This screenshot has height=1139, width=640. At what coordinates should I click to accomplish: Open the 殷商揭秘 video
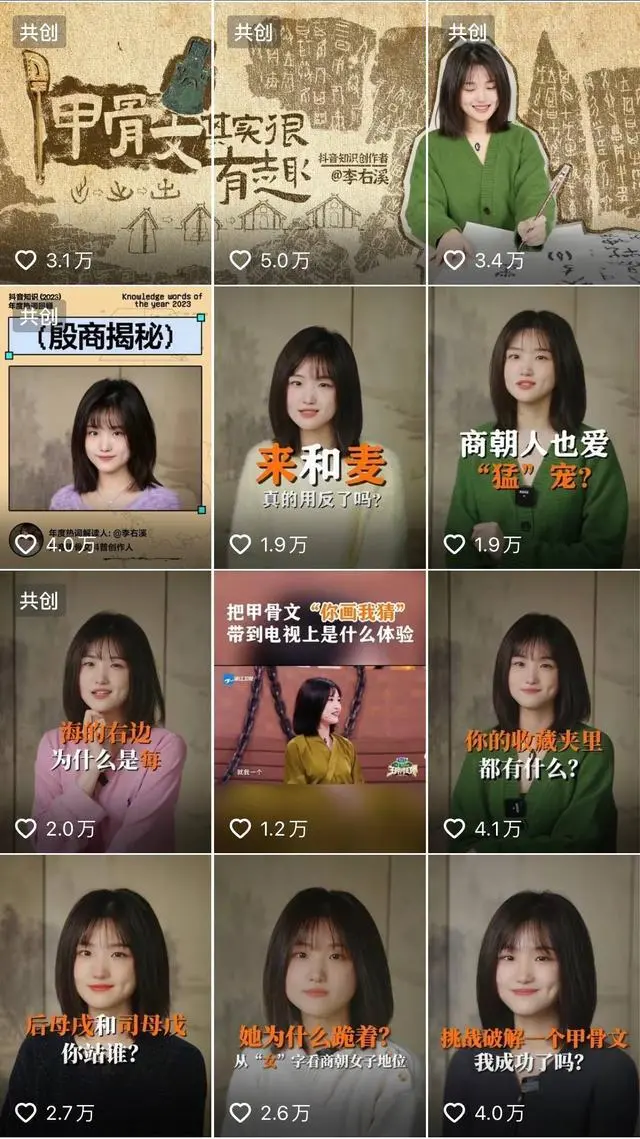(105, 427)
